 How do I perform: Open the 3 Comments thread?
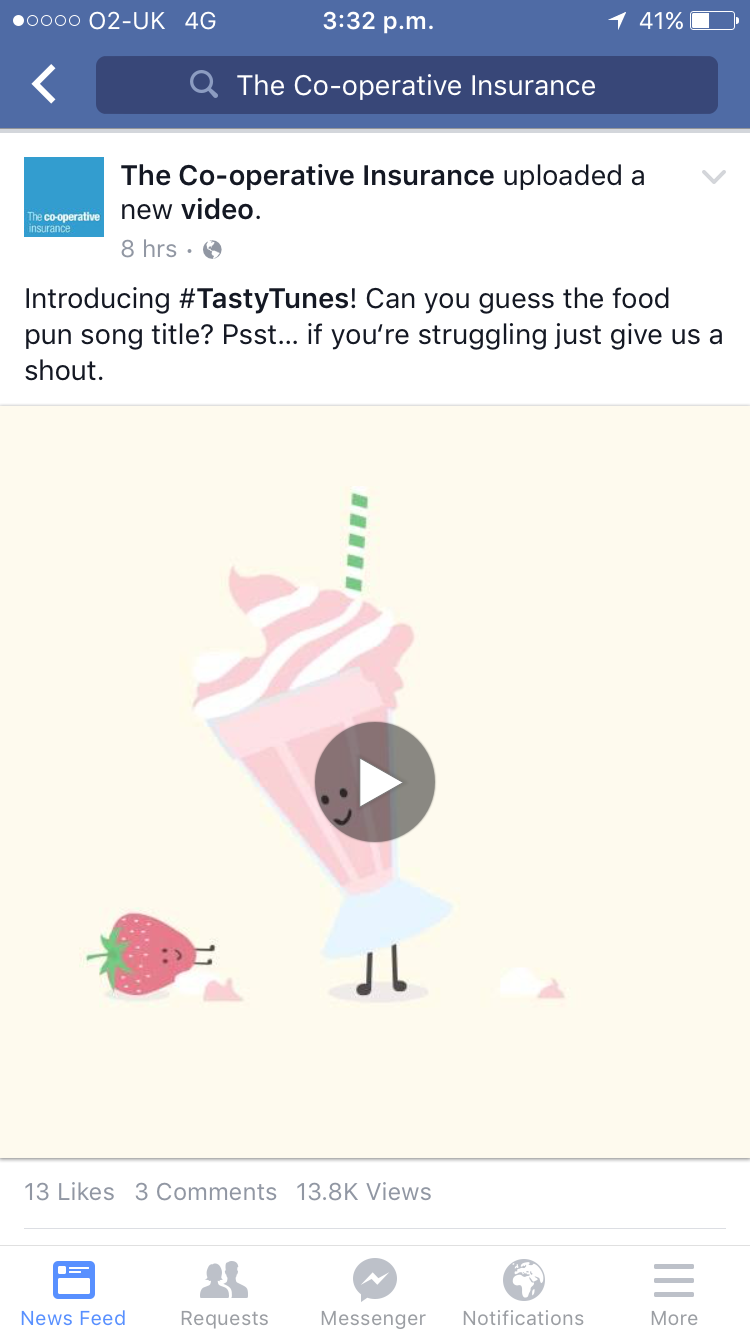206,1192
